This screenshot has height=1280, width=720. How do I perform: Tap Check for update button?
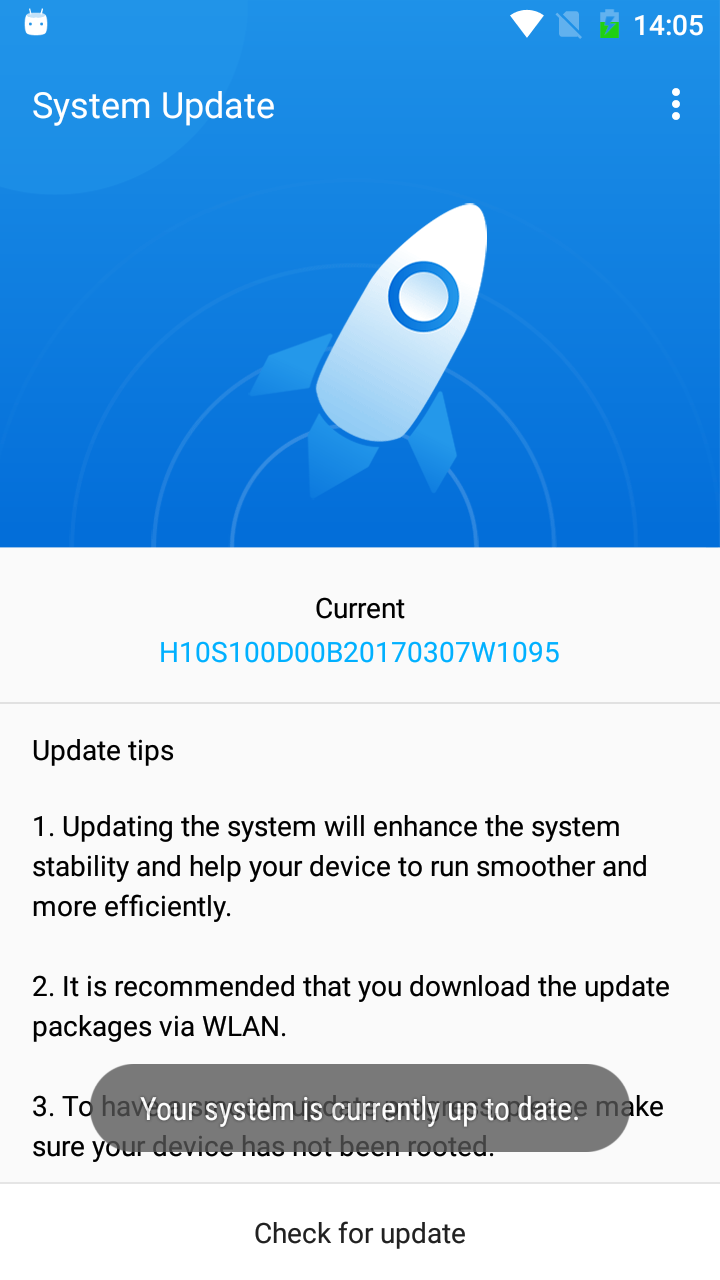click(360, 1233)
